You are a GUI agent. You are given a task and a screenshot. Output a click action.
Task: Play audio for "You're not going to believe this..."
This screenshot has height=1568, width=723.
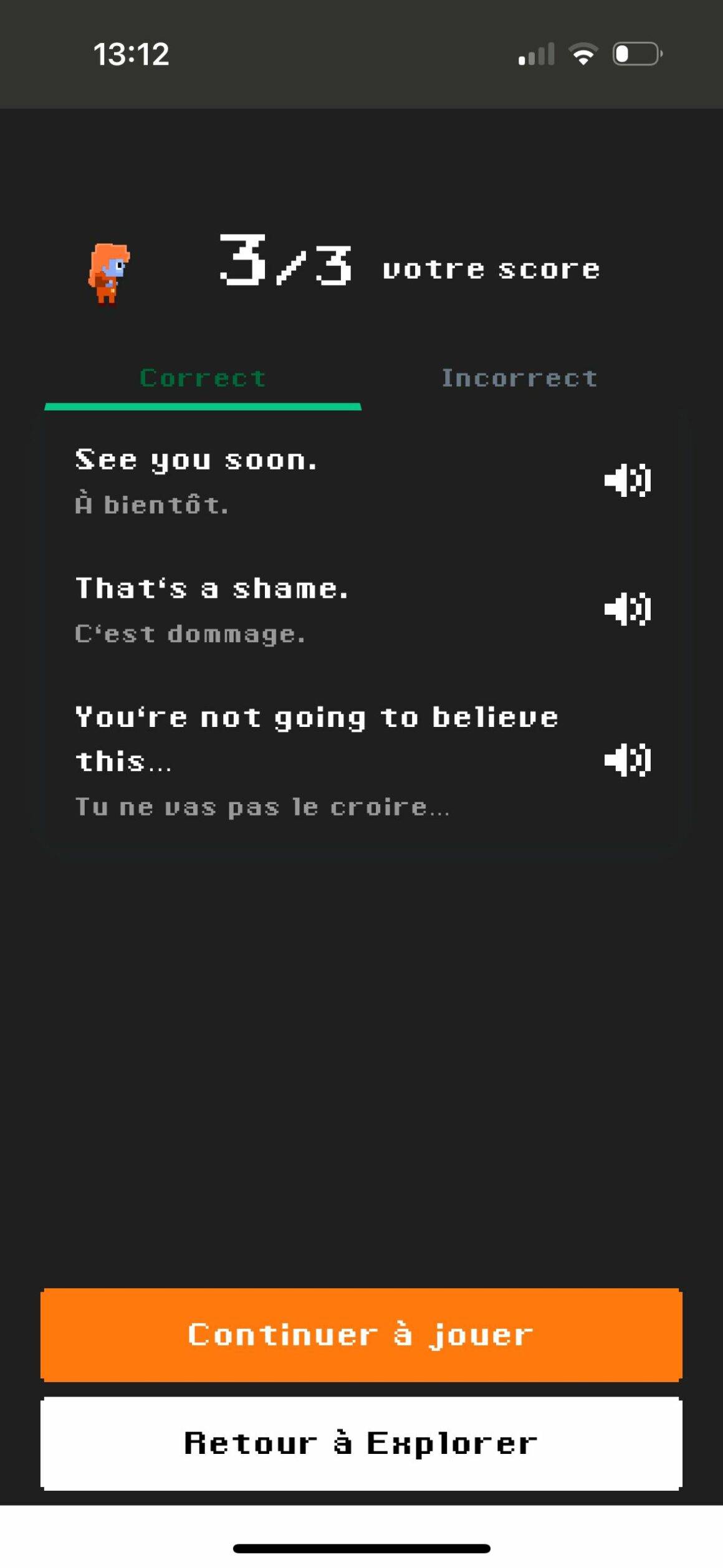[x=628, y=761]
